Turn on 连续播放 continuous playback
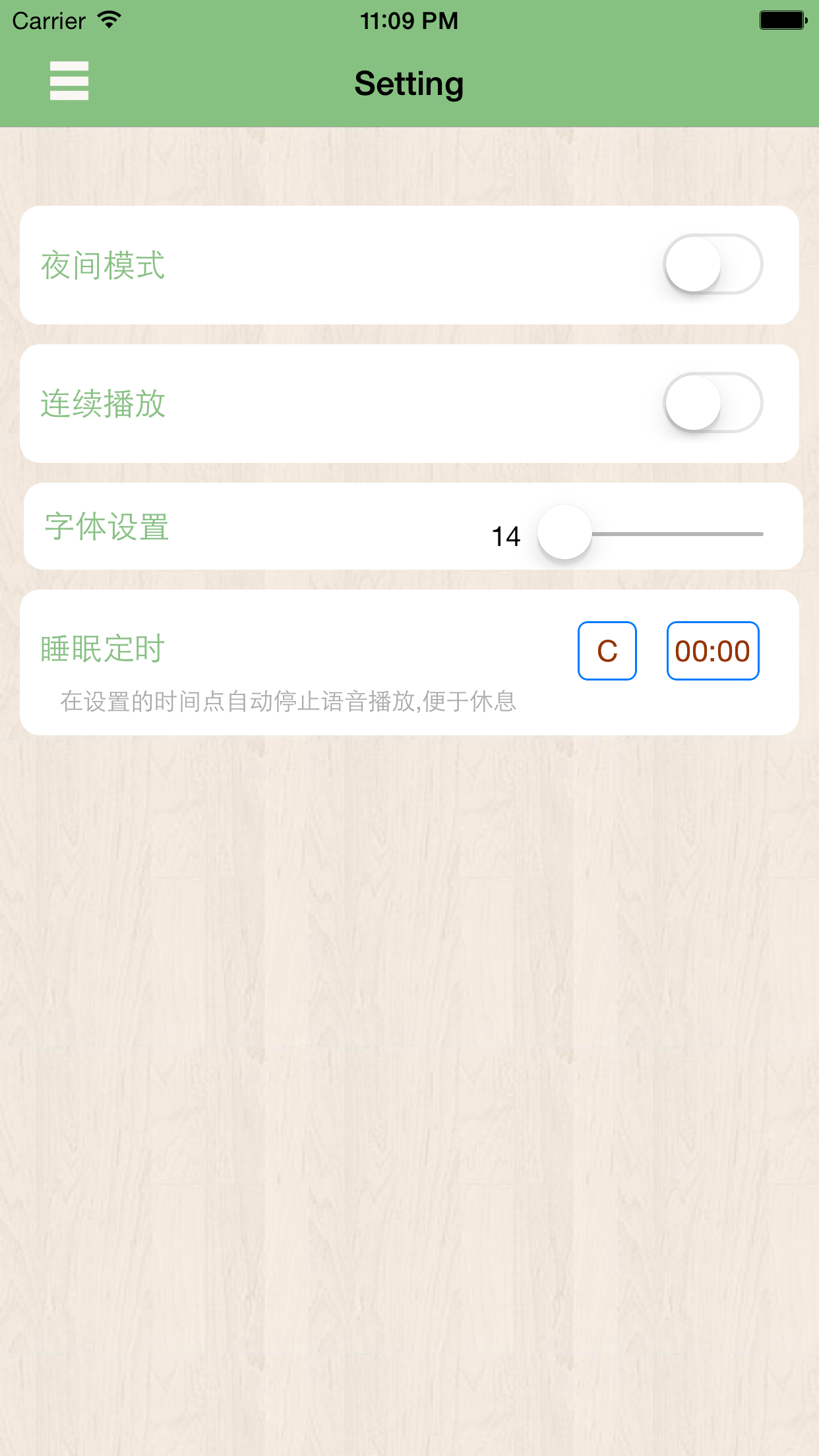The height and width of the screenshot is (1456, 819). point(713,402)
